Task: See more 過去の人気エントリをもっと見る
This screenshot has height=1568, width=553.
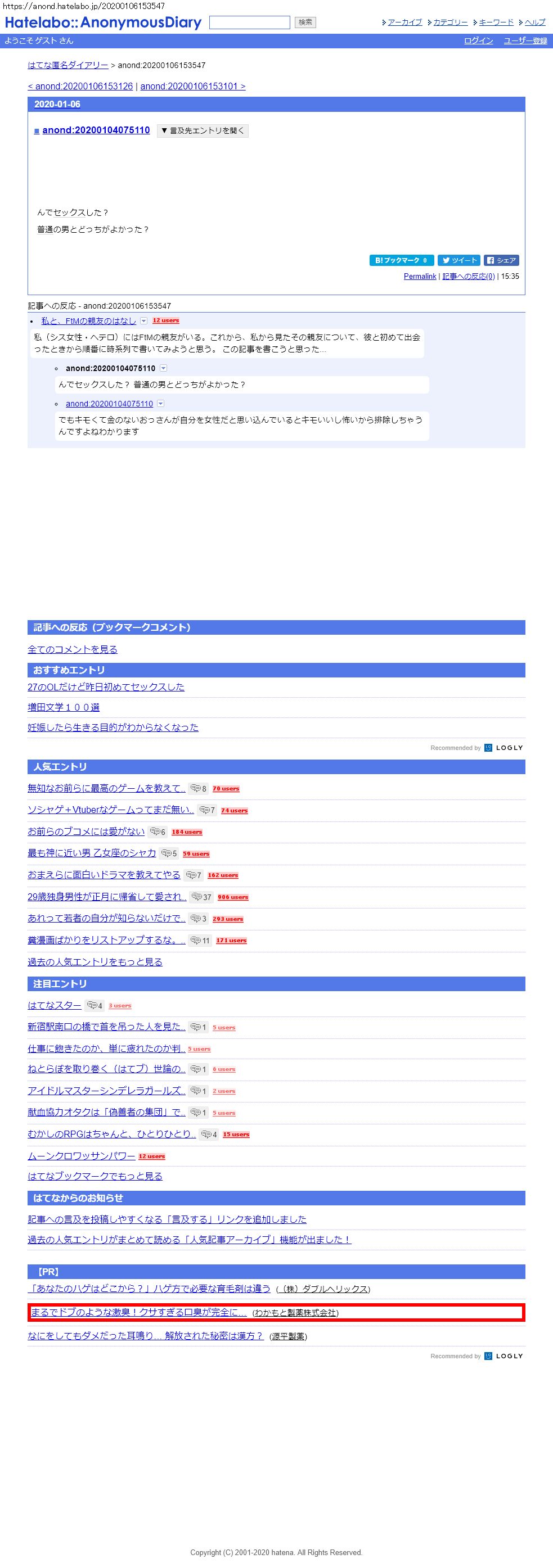Action: point(95,962)
